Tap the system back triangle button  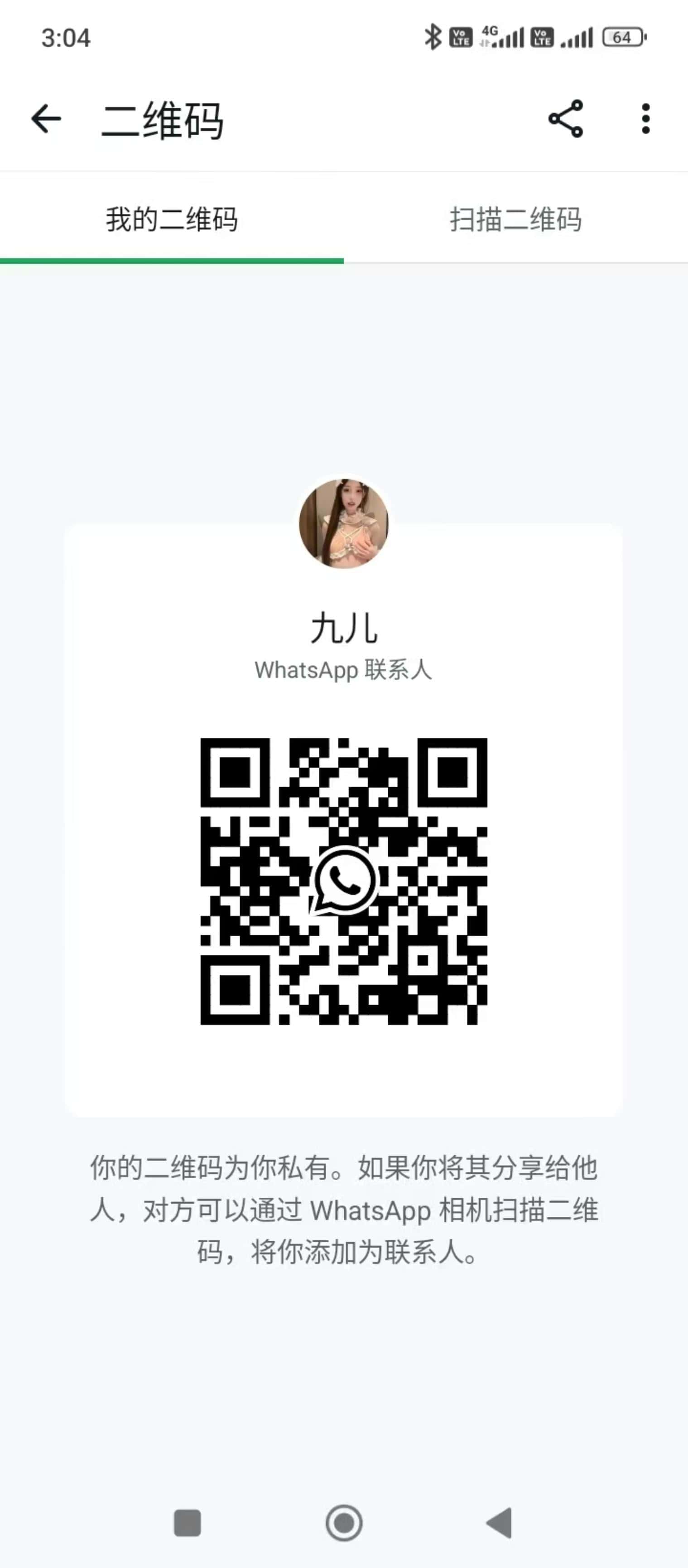(500, 1523)
